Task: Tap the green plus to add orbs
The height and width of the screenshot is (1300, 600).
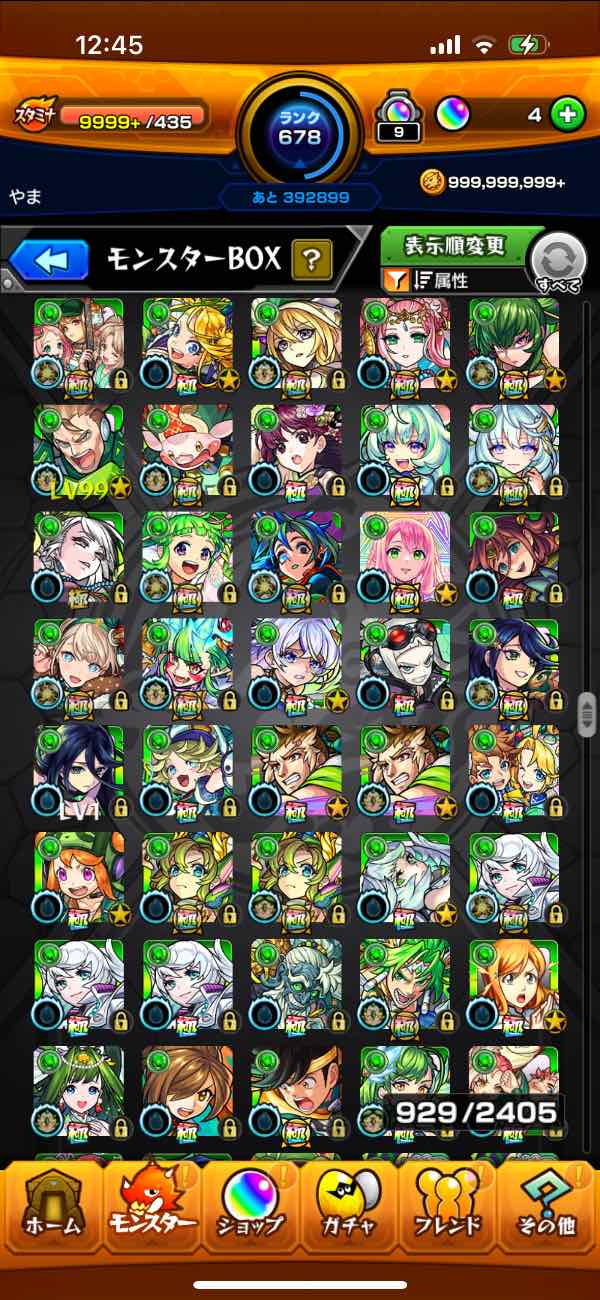Action: (x=567, y=115)
